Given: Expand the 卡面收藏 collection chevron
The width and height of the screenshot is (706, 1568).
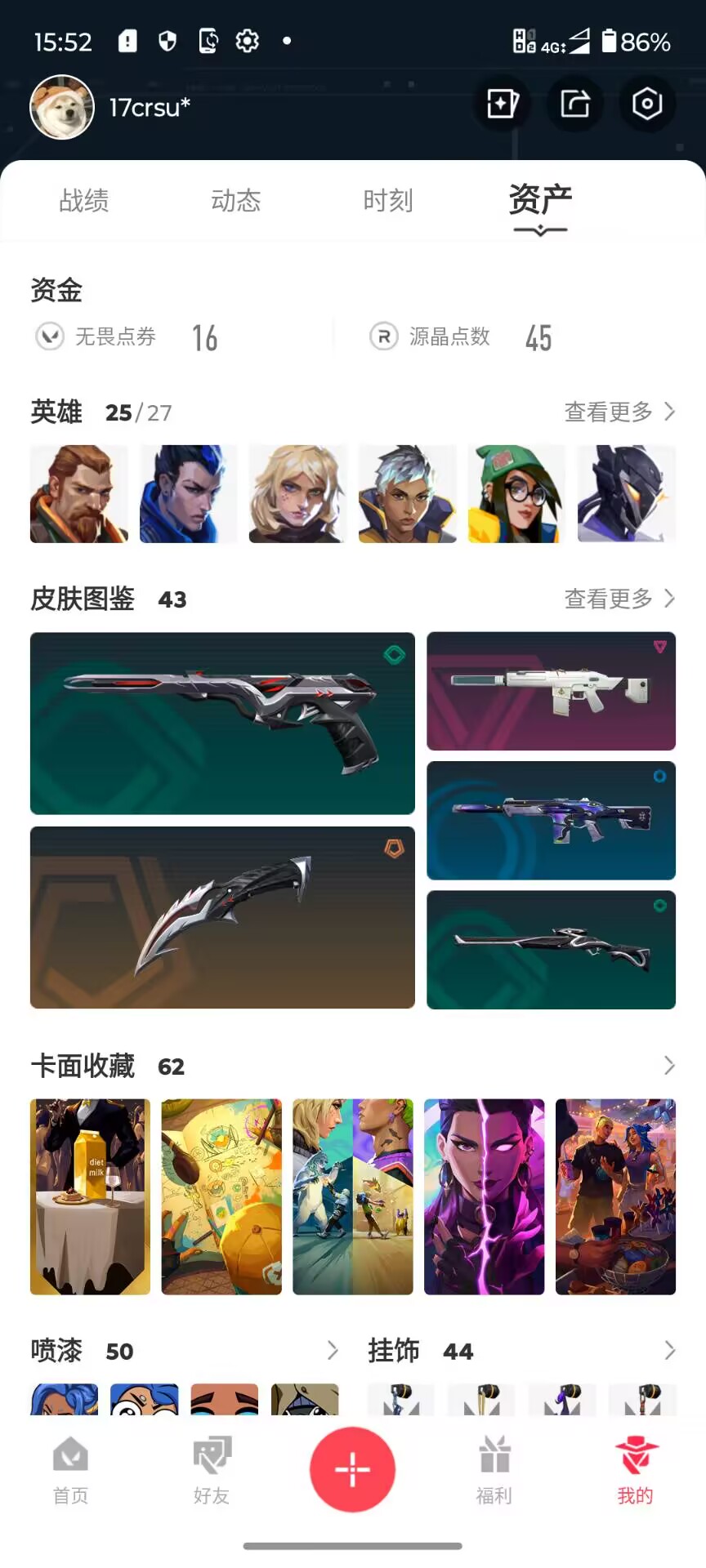Looking at the screenshot, I should tap(669, 1066).
